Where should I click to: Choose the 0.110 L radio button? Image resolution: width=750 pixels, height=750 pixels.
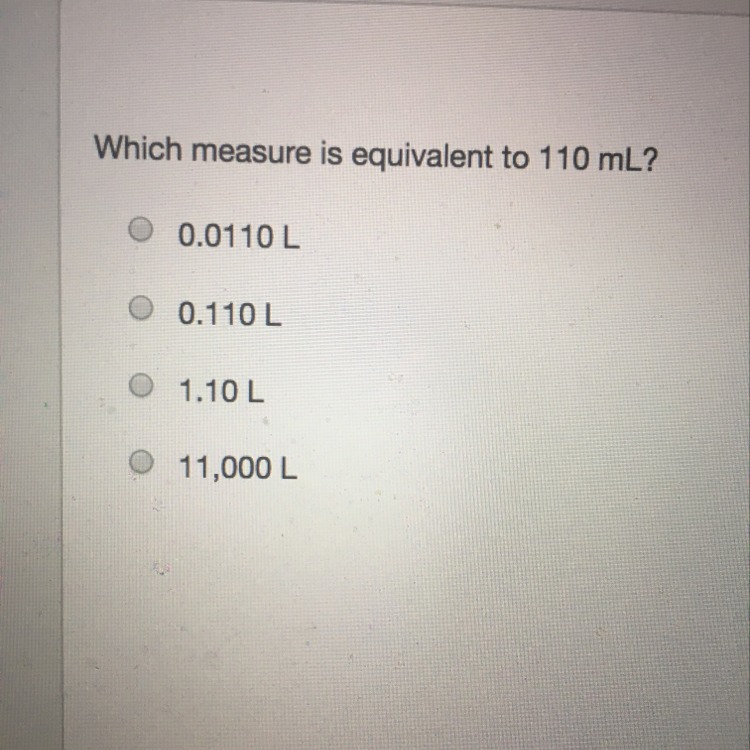click(141, 308)
